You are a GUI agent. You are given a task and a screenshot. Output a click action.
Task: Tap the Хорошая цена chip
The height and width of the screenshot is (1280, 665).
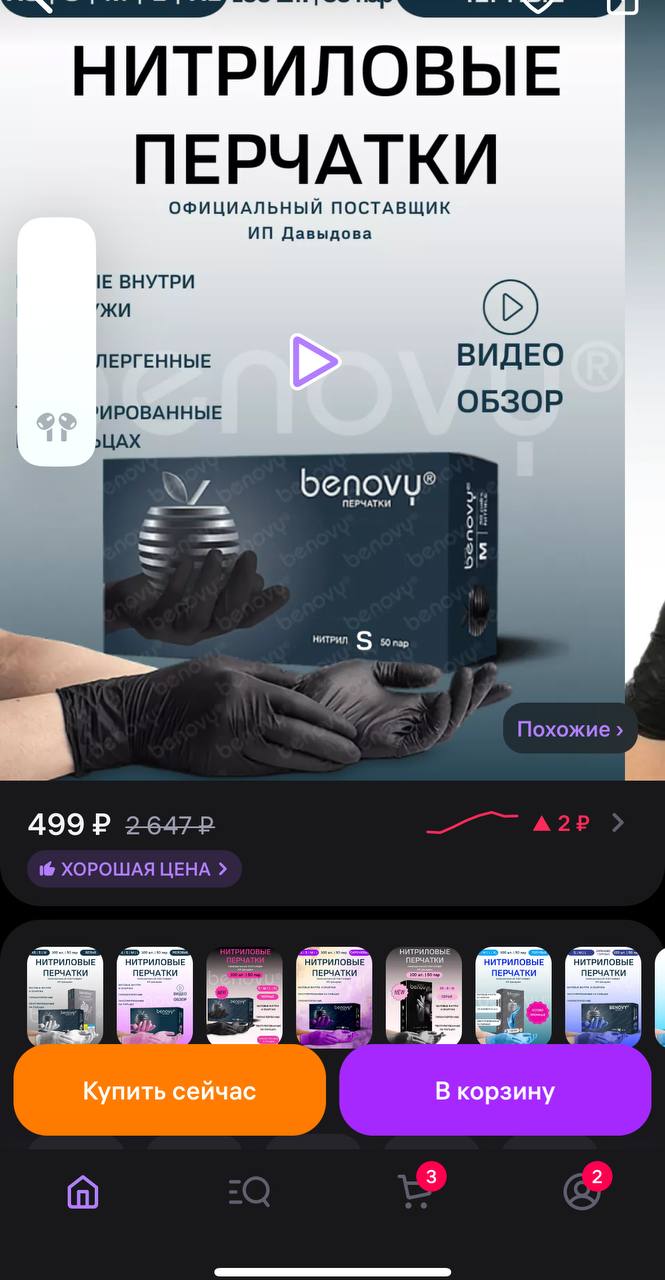[134, 869]
